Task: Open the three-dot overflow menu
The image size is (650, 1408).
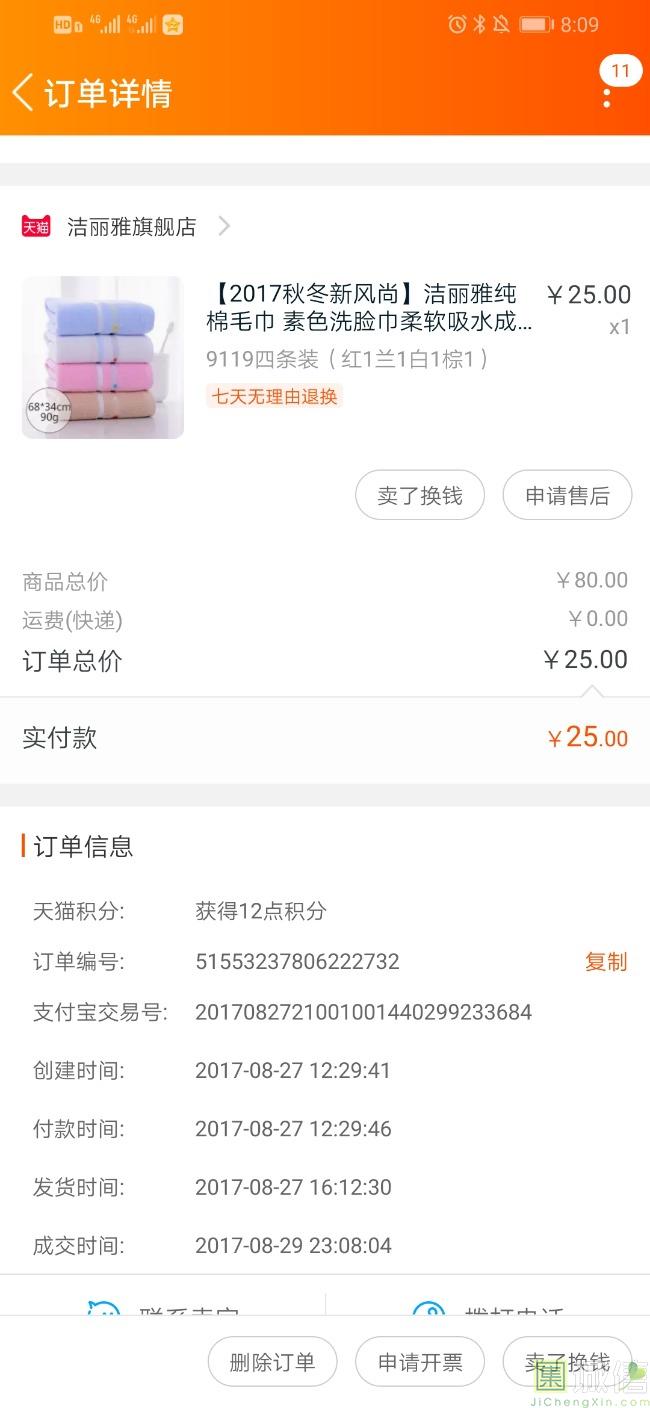Action: (x=606, y=96)
